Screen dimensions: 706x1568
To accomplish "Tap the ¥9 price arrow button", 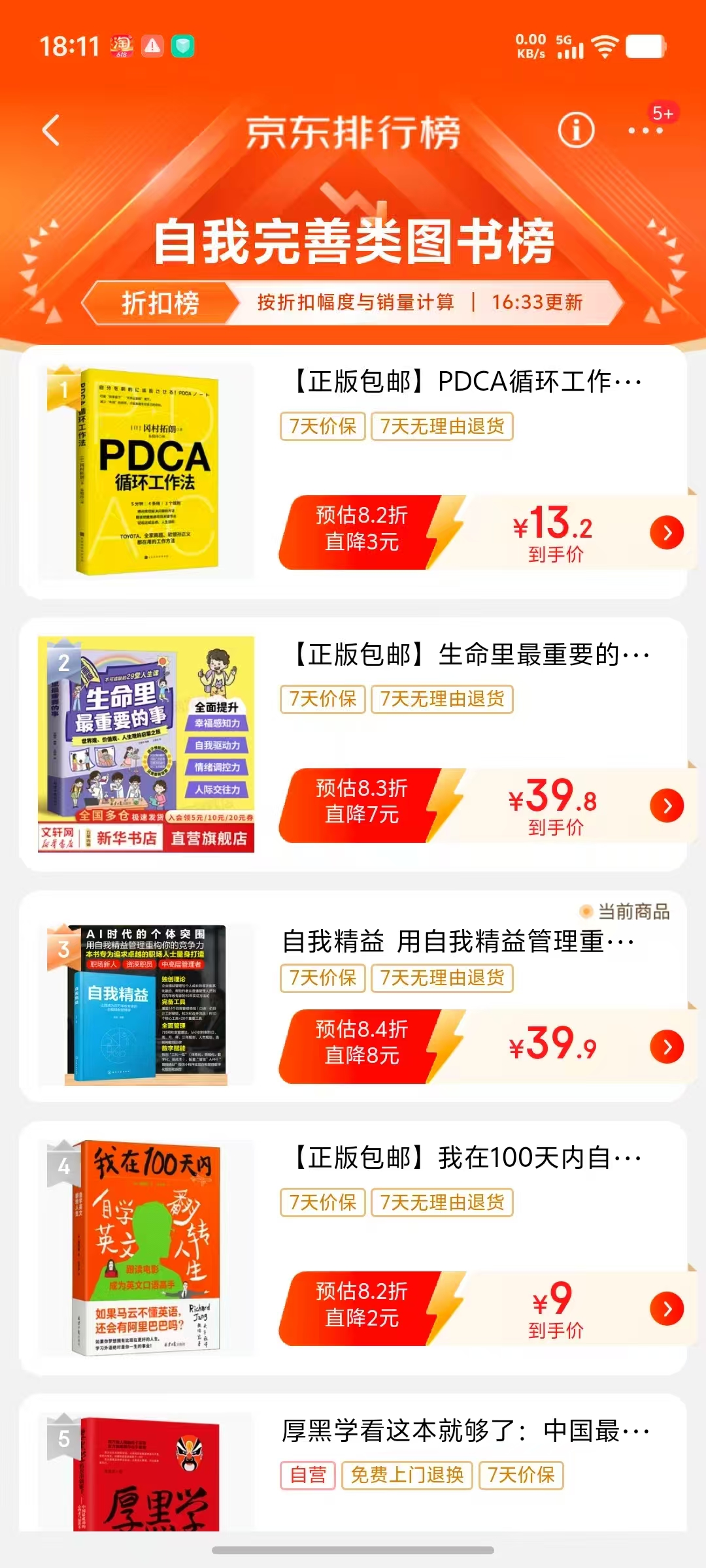I will tap(666, 1309).
